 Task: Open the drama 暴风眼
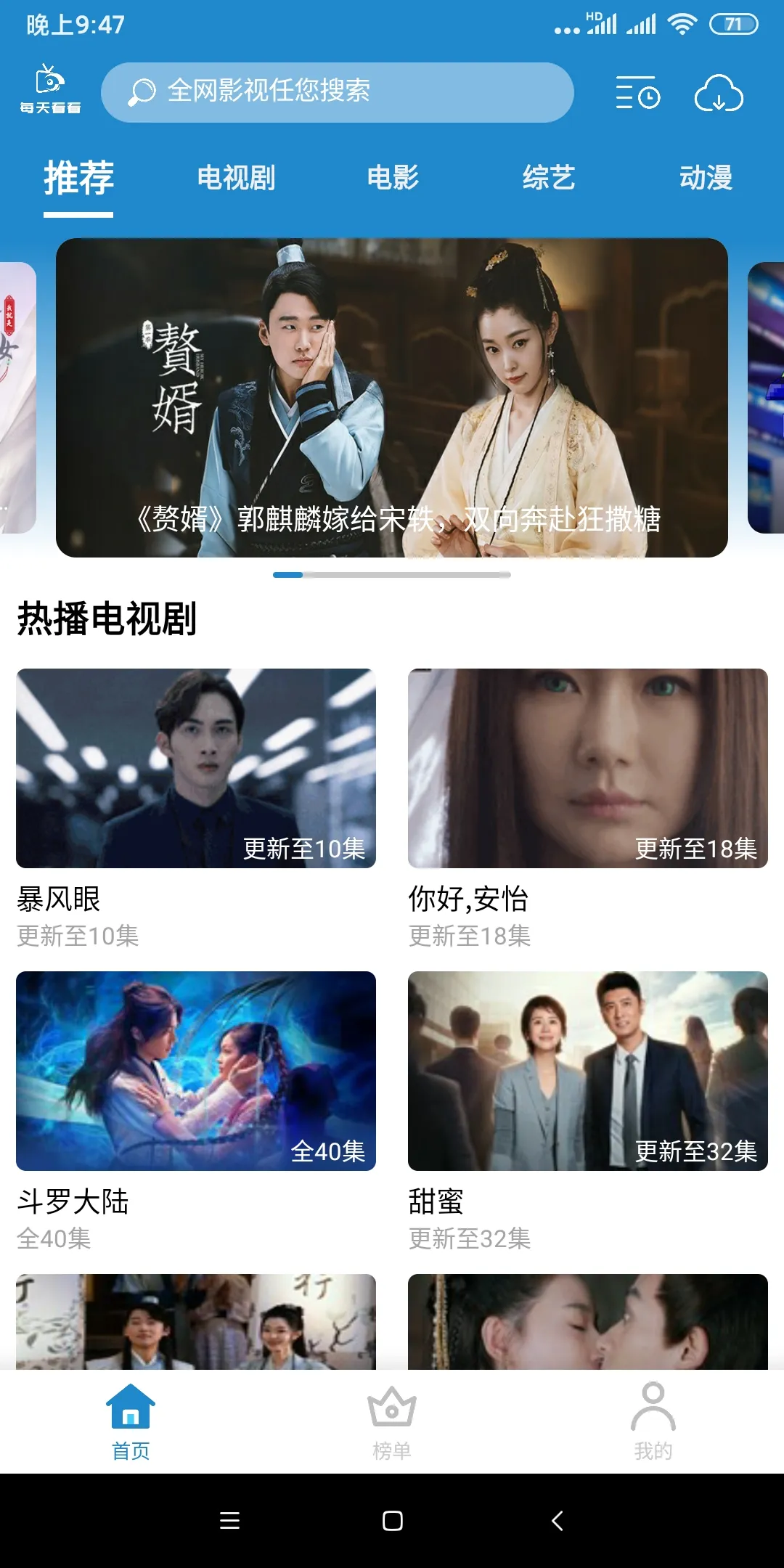[196, 768]
